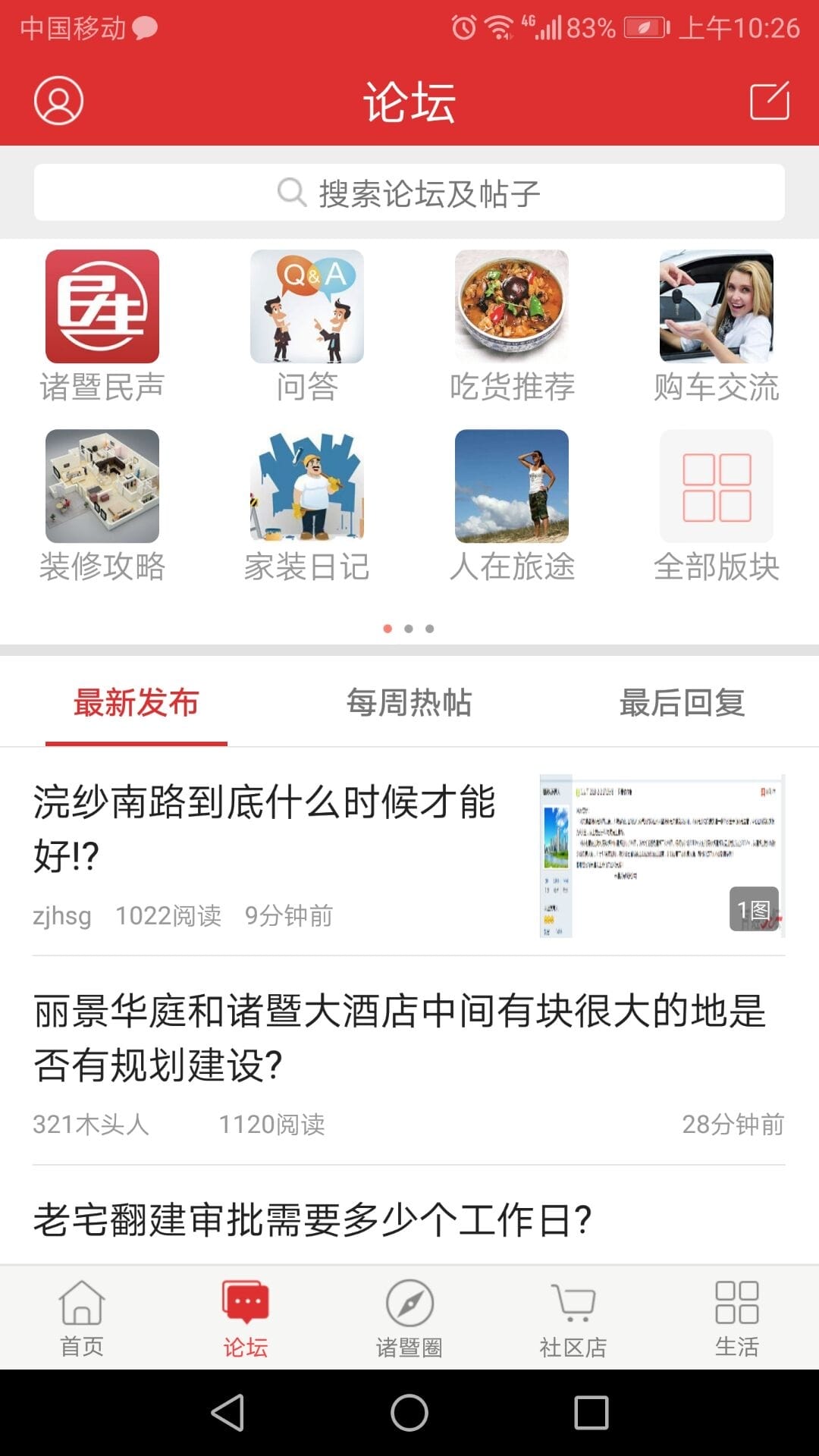Select the 最新发布 tab
The image size is (819, 1456).
click(136, 704)
